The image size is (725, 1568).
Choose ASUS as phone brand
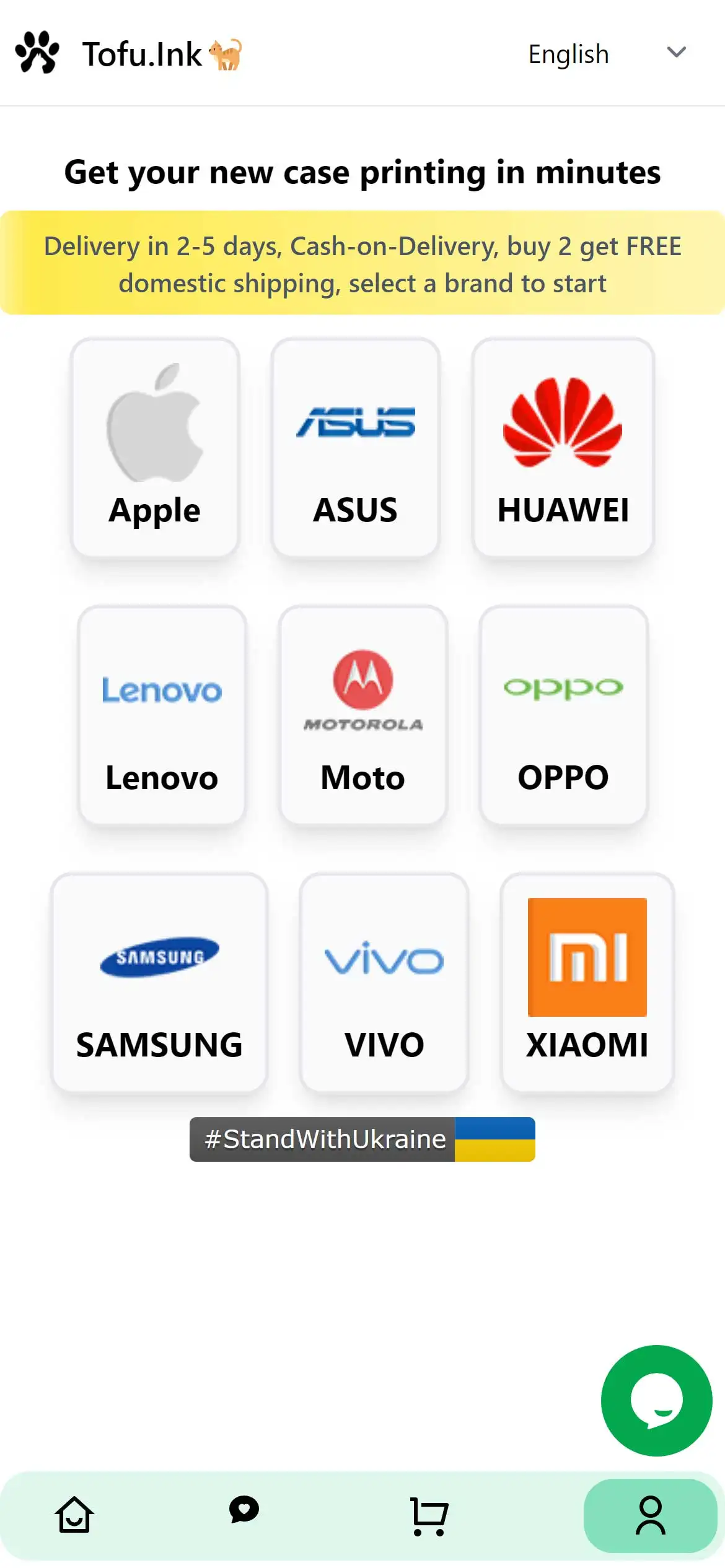pyautogui.click(x=355, y=447)
